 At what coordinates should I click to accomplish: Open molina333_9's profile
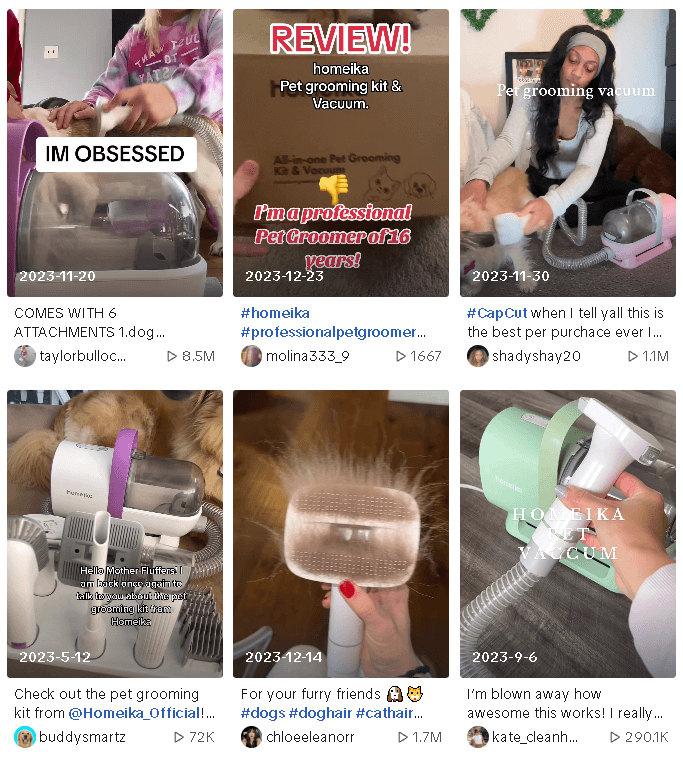pos(309,356)
